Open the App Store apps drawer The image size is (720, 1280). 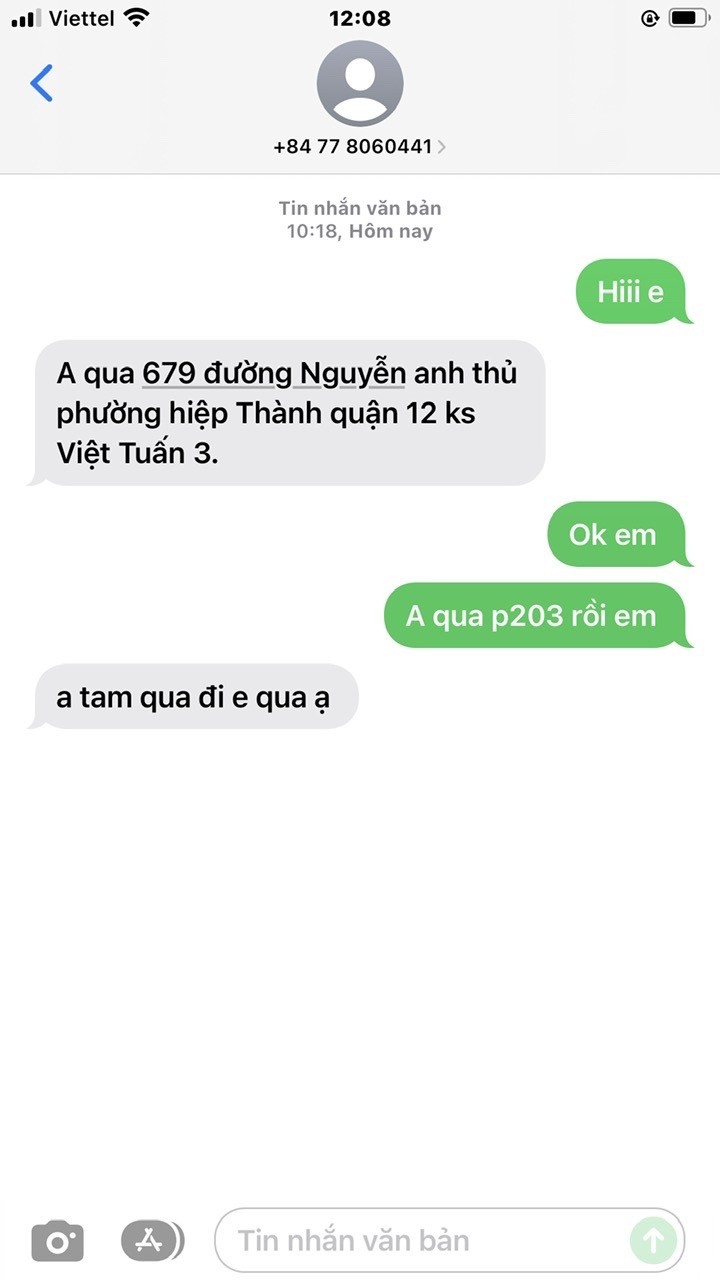point(151,1241)
